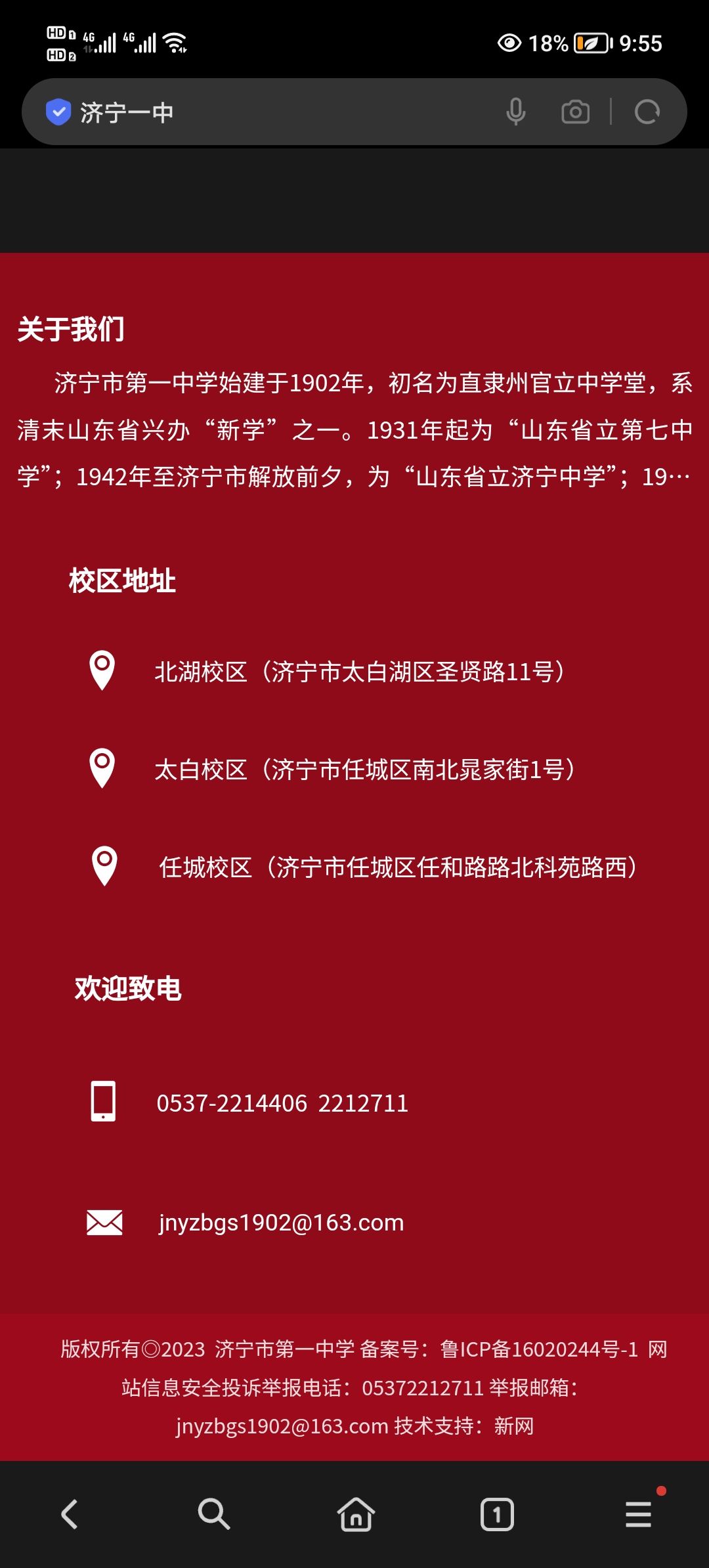This screenshot has width=709, height=1568.
Task: Tap the address bar showing 济宁一中
Action: (263, 112)
